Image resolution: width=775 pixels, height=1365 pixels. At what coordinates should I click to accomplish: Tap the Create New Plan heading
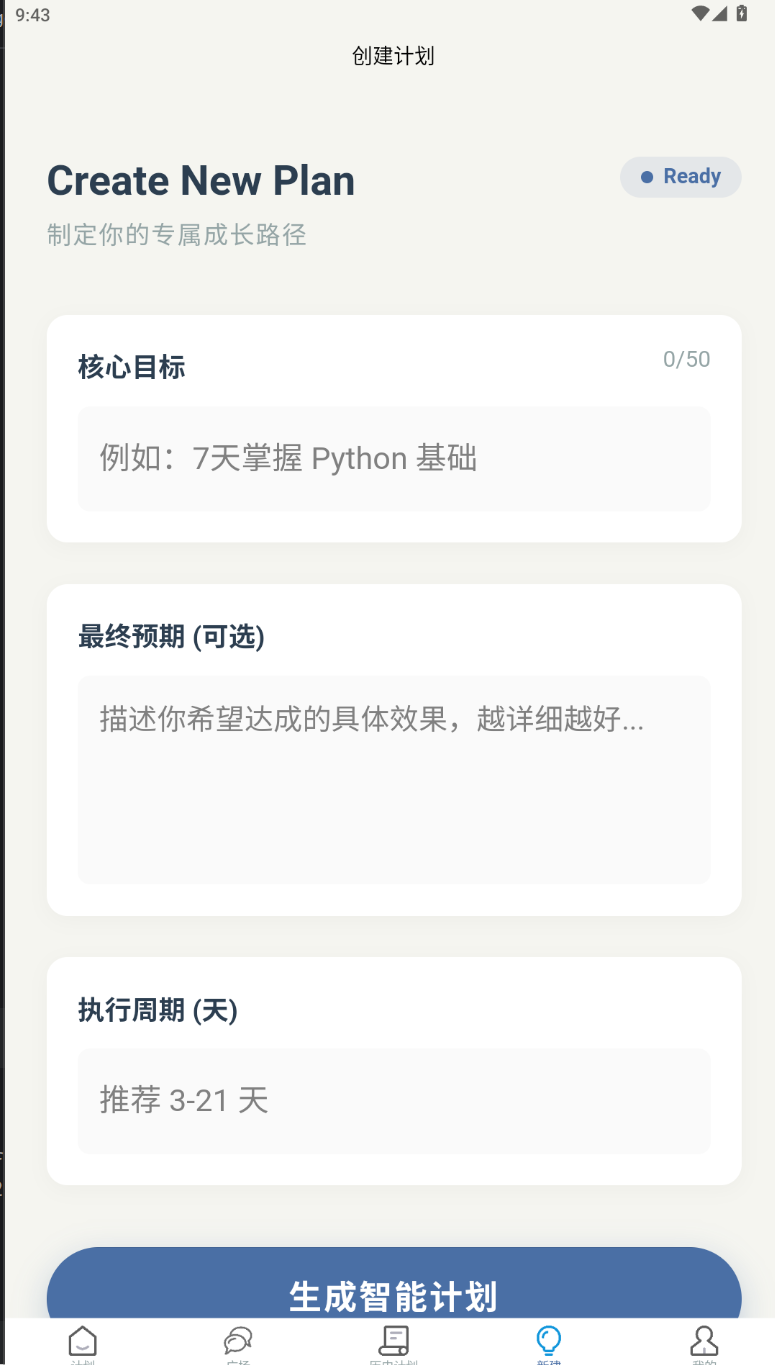(200, 180)
